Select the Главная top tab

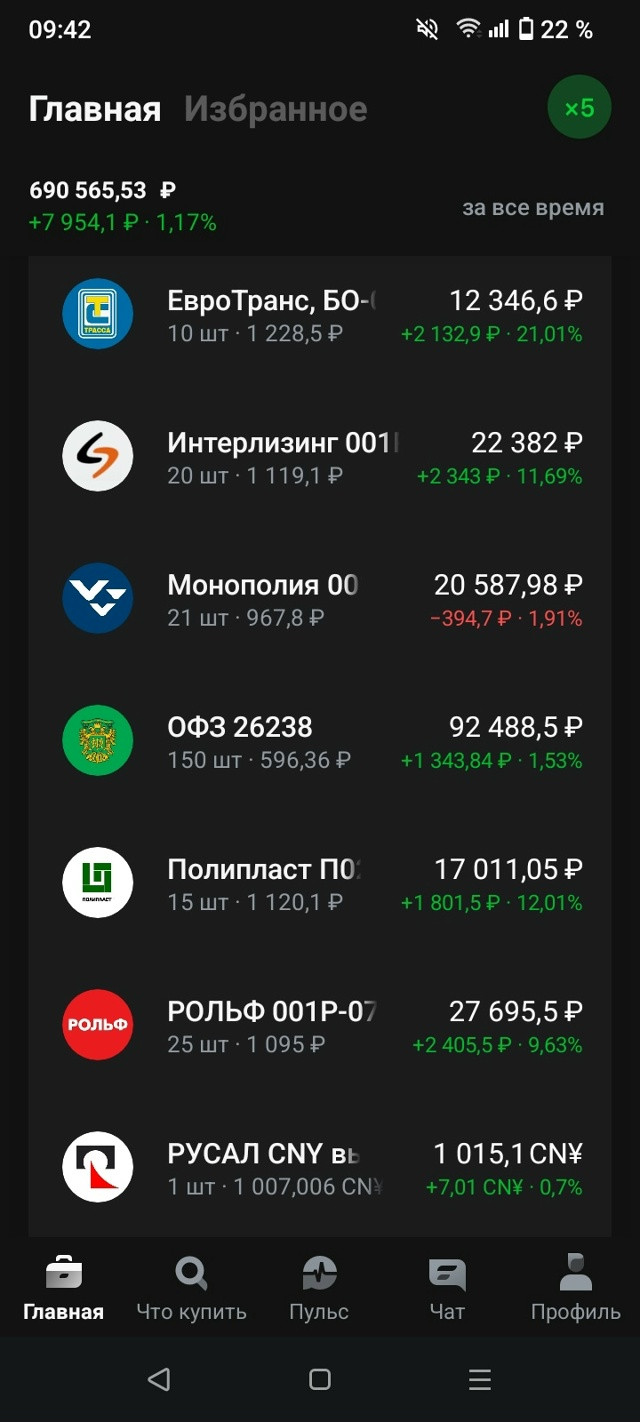pyautogui.click(x=94, y=109)
